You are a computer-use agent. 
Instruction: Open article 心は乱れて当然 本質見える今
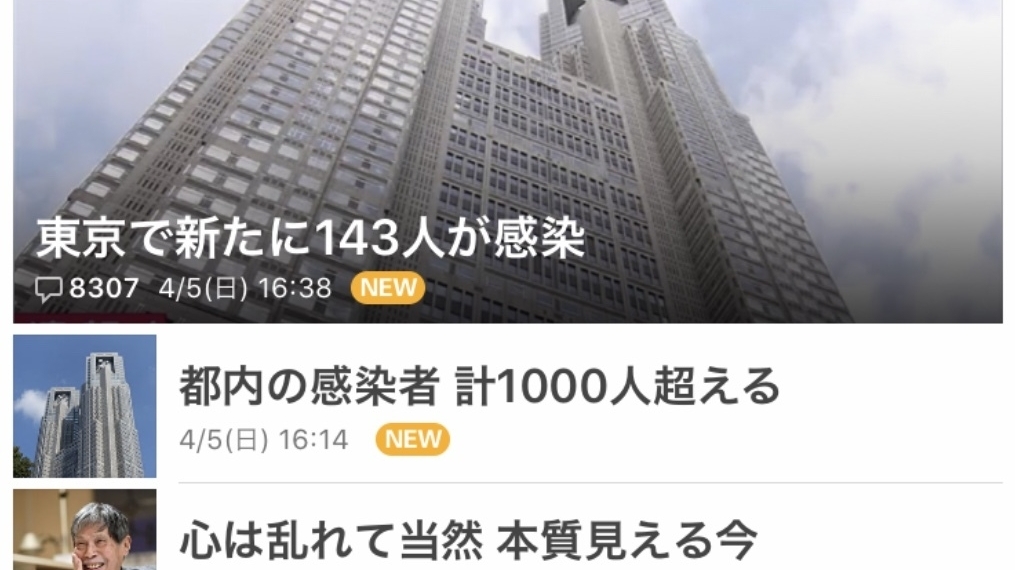[x=468, y=540]
